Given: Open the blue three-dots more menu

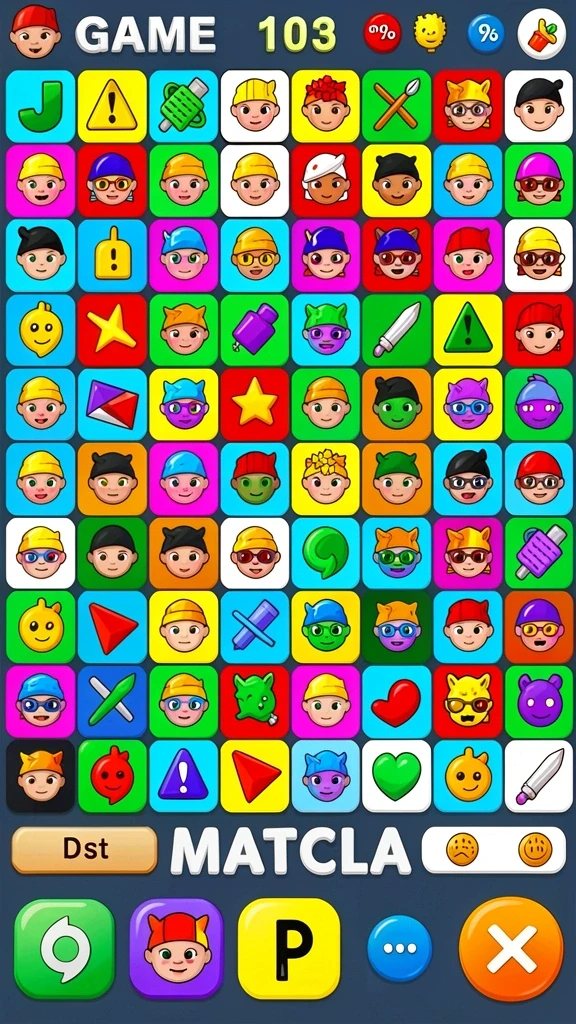Looking at the screenshot, I should pyautogui.click(x=400, y=948).
